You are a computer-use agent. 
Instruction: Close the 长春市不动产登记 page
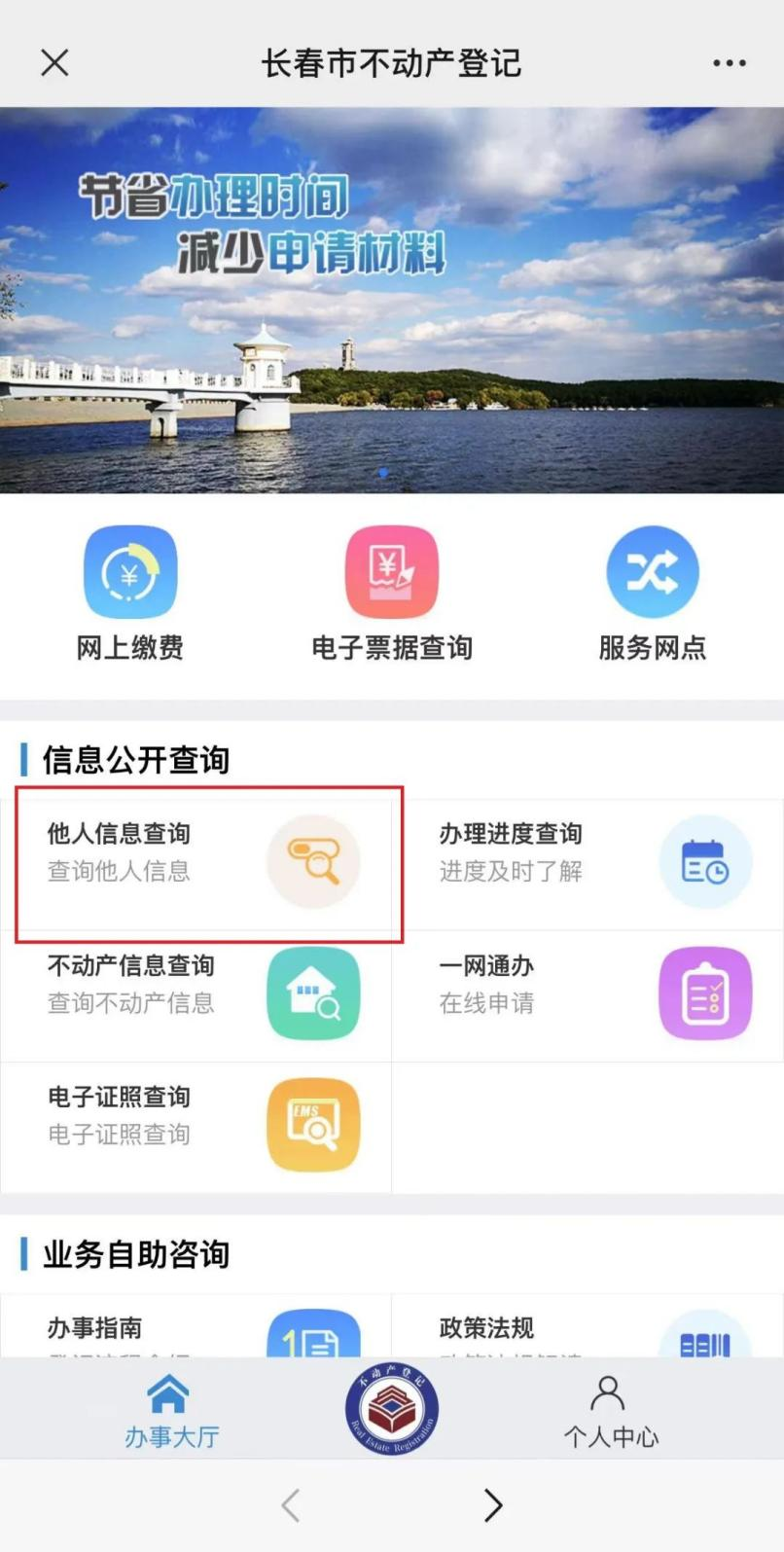coord(54,63)
